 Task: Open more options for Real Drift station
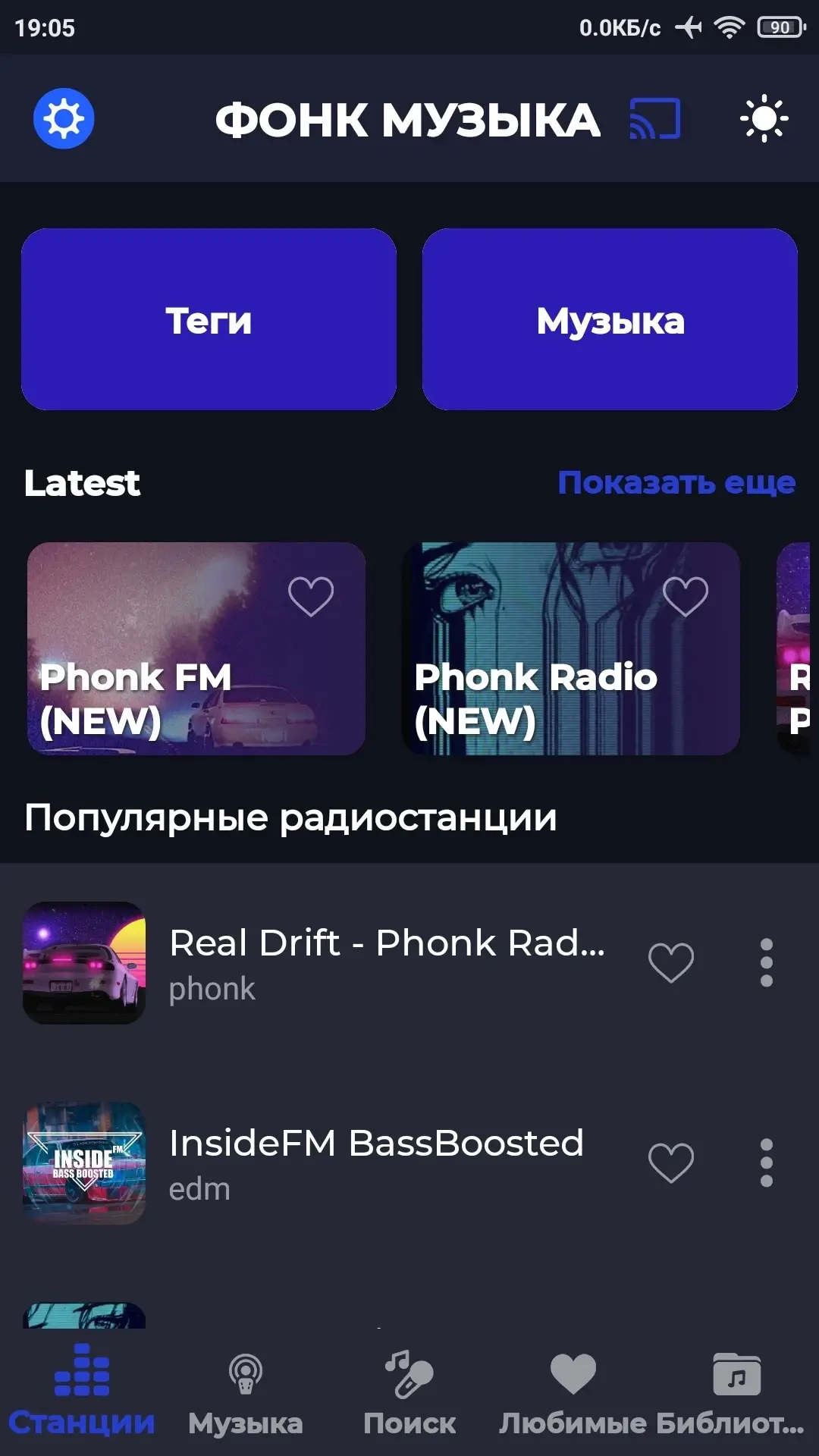(x=767, y=963)
